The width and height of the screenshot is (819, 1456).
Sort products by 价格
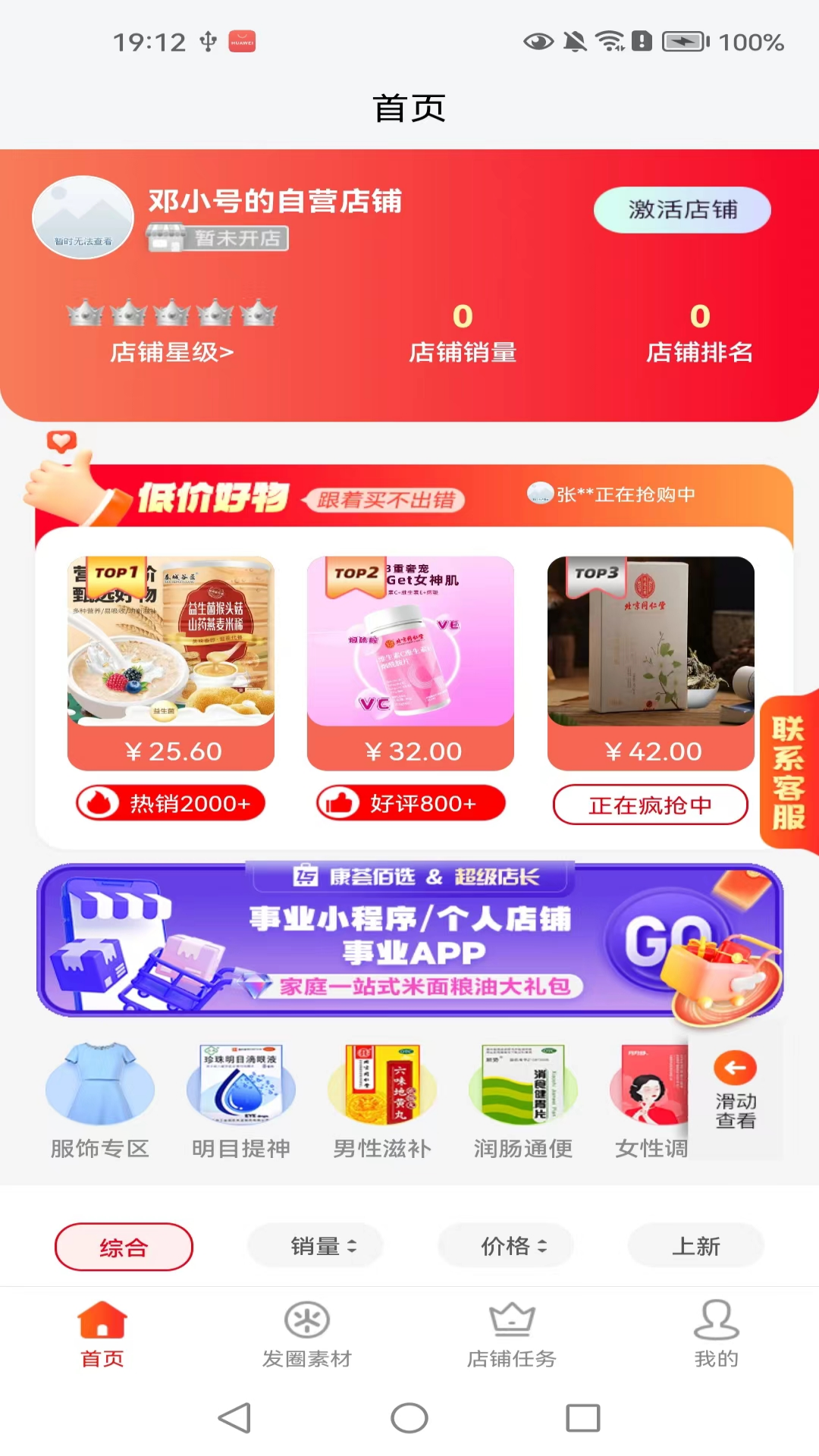[x=506, y=1246]
